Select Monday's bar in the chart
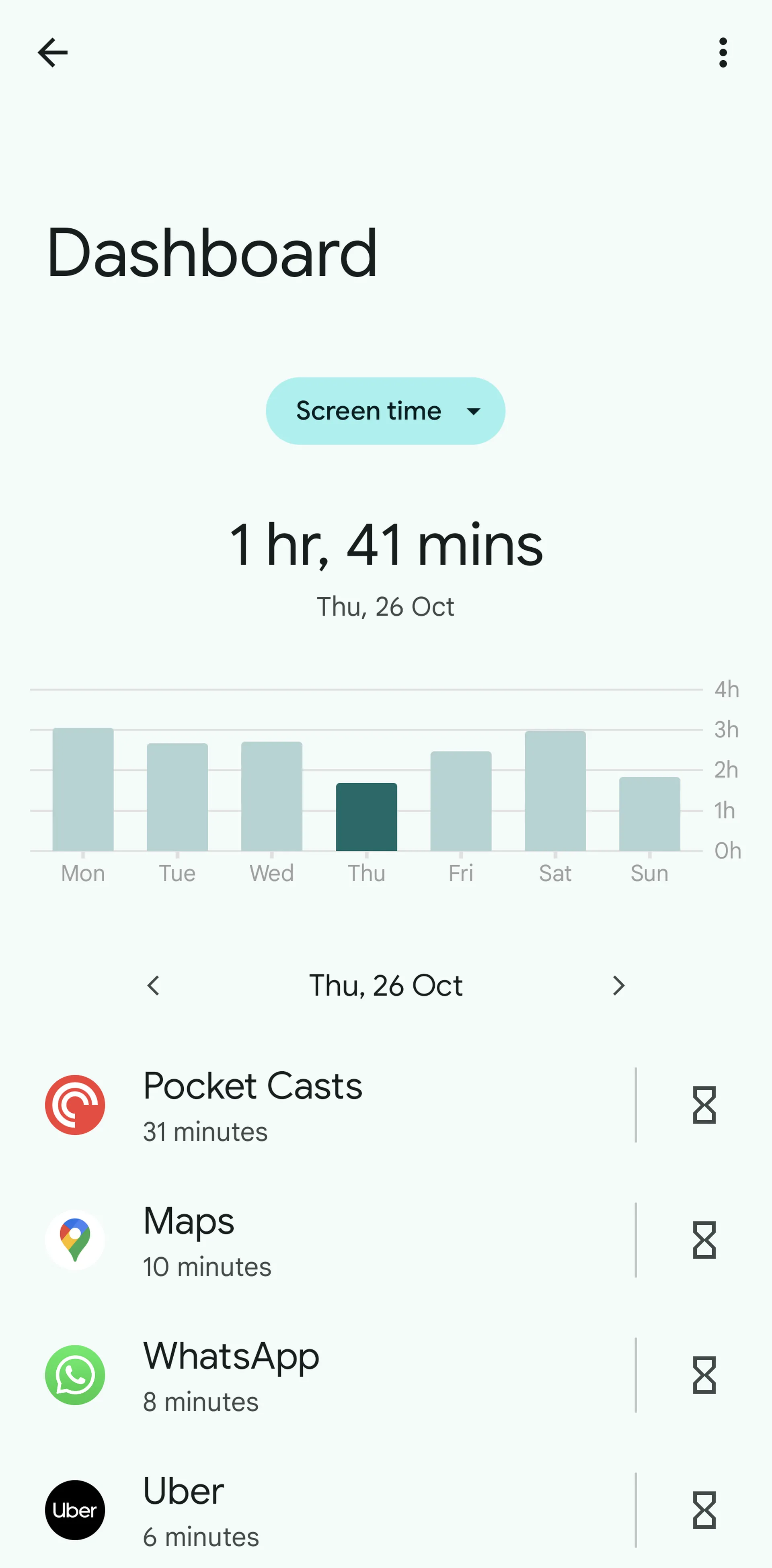772x1568 pixels. (83, 789)
